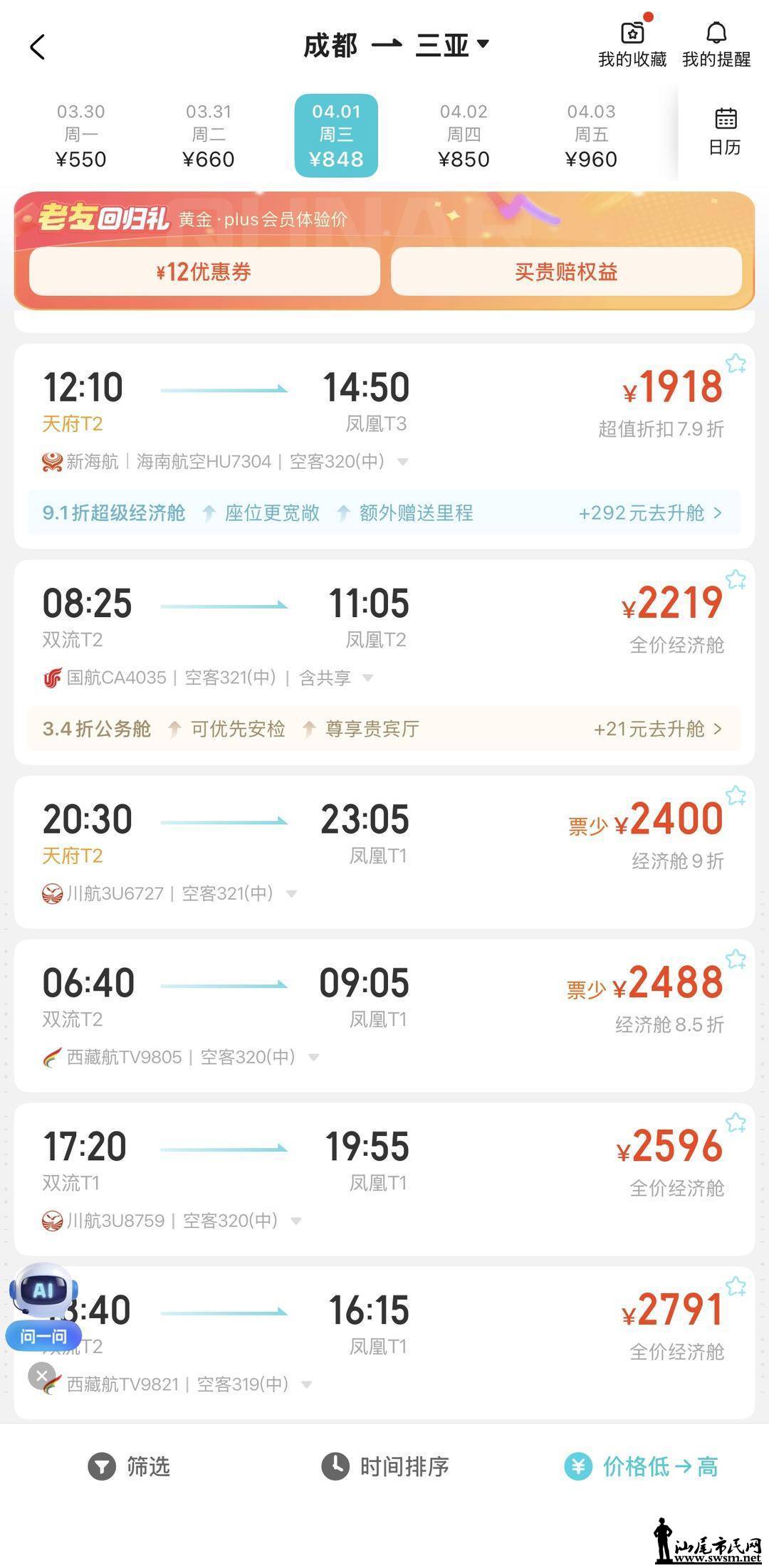Switch to 04.02 周四 ¥850
This screenshot has width=769, height=1568.
tap(464, 135)
